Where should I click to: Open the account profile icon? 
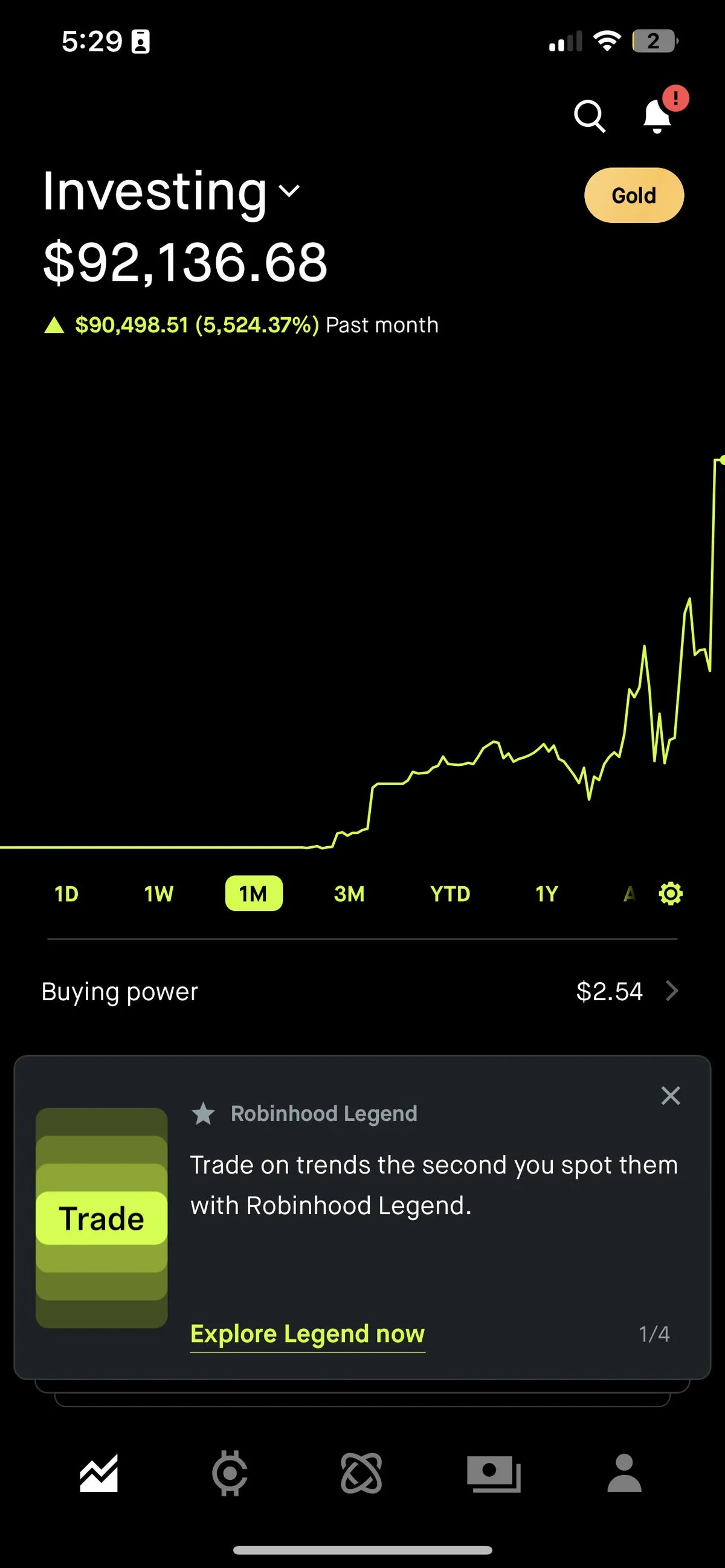(625, 1474)
